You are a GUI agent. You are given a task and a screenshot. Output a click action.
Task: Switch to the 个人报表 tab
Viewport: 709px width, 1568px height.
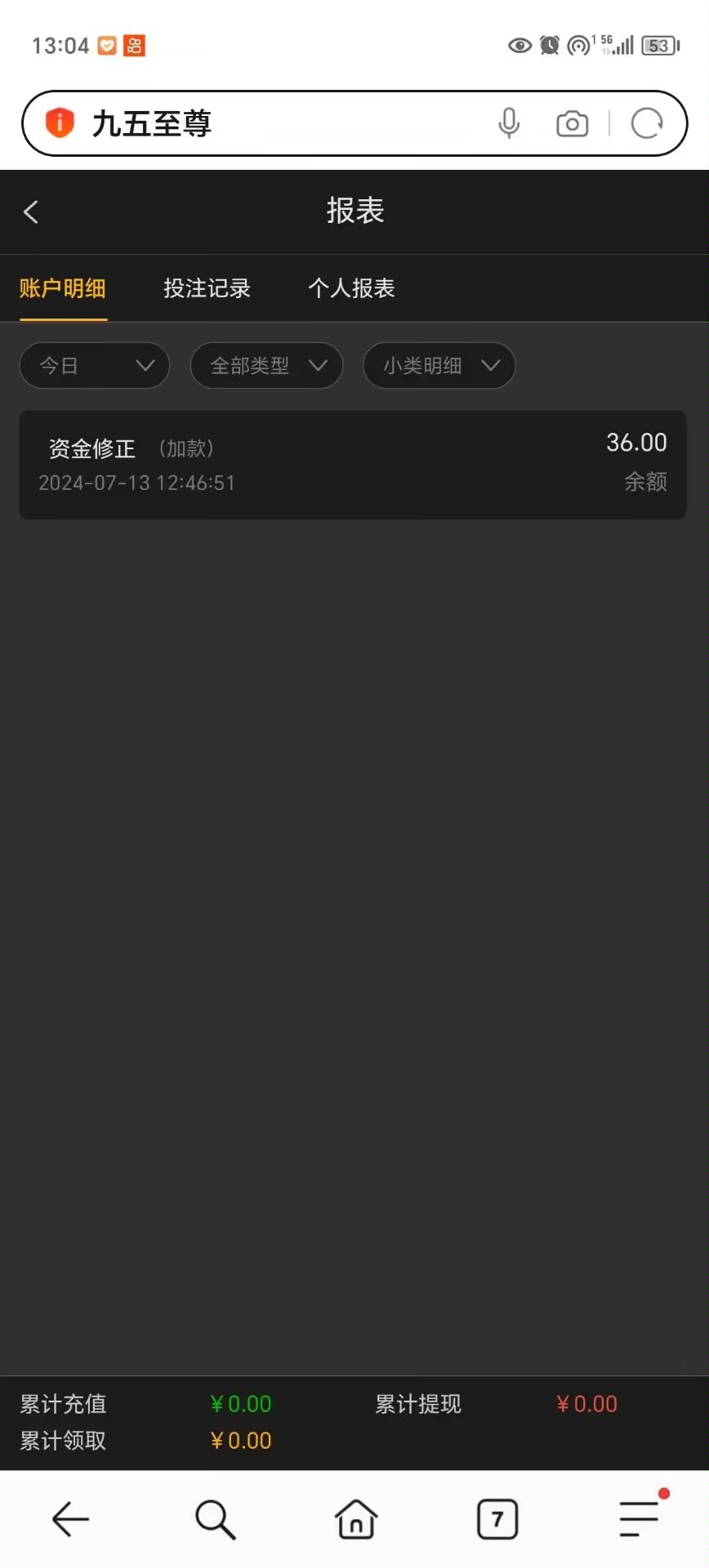351,288
